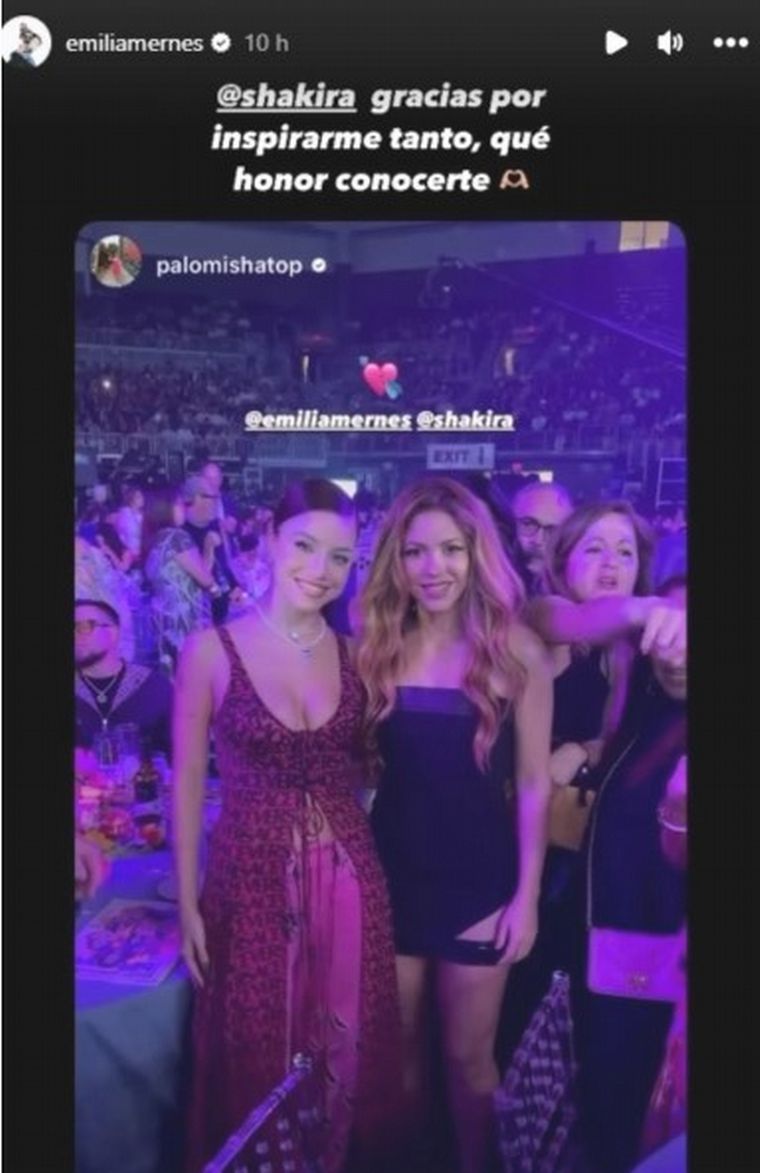Open the three-dot overflow menu

[x=730, y=43]
